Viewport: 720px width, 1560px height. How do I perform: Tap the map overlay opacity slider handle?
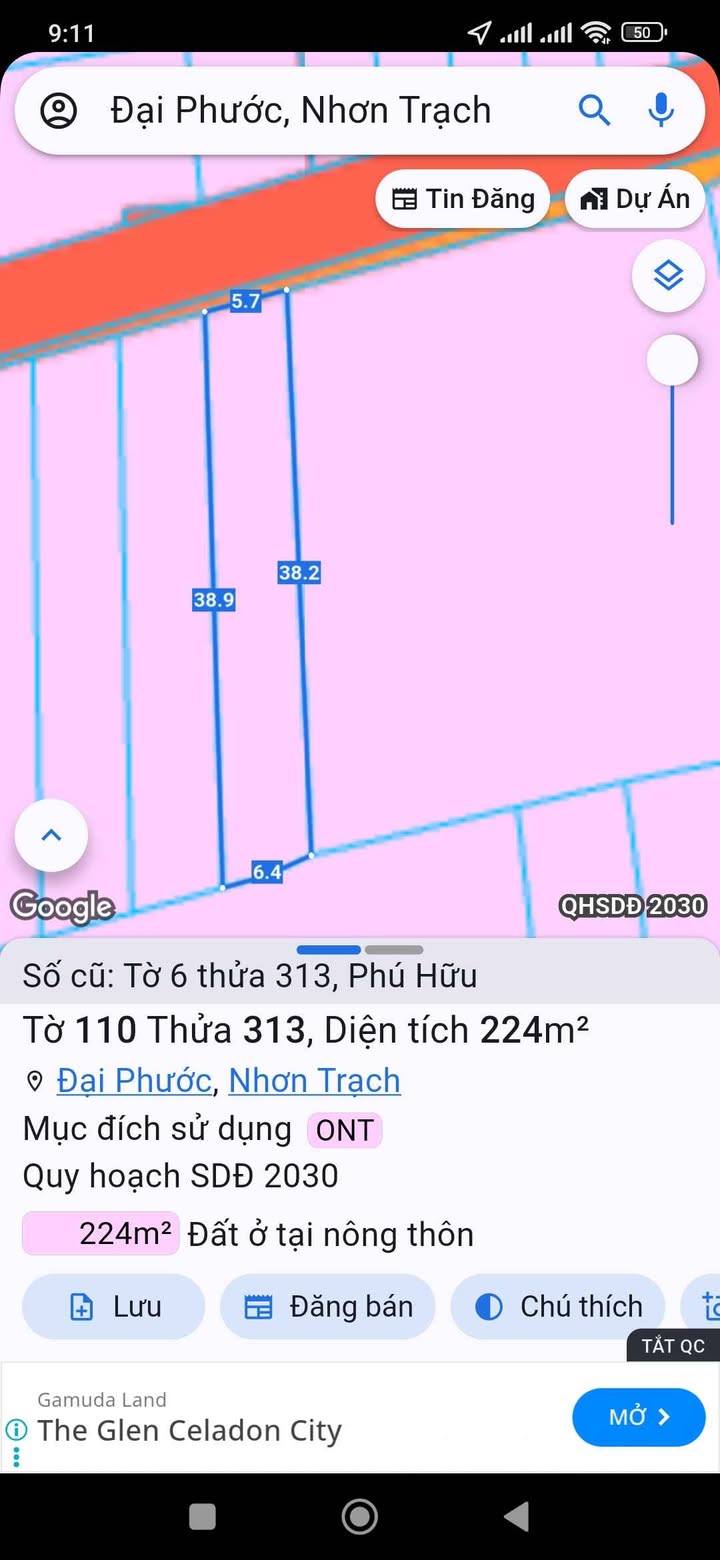(x=672, y=360)
